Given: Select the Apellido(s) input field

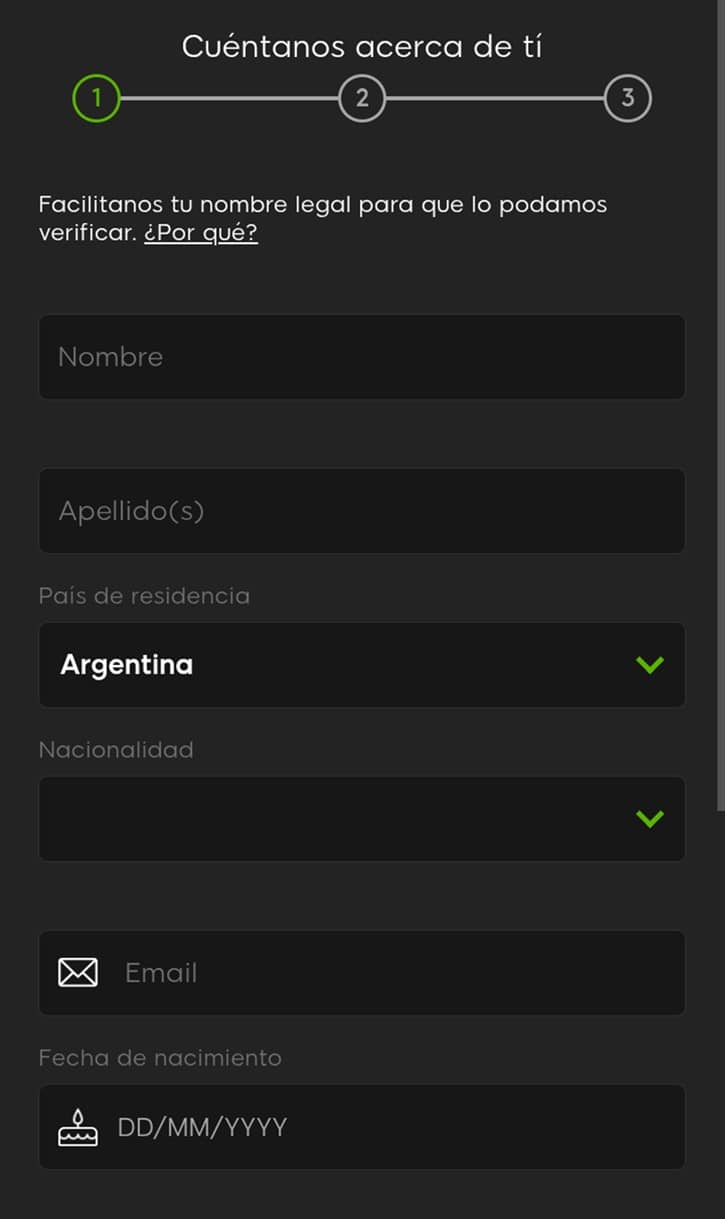Looking at the screenshot, I should click(361, 511).
